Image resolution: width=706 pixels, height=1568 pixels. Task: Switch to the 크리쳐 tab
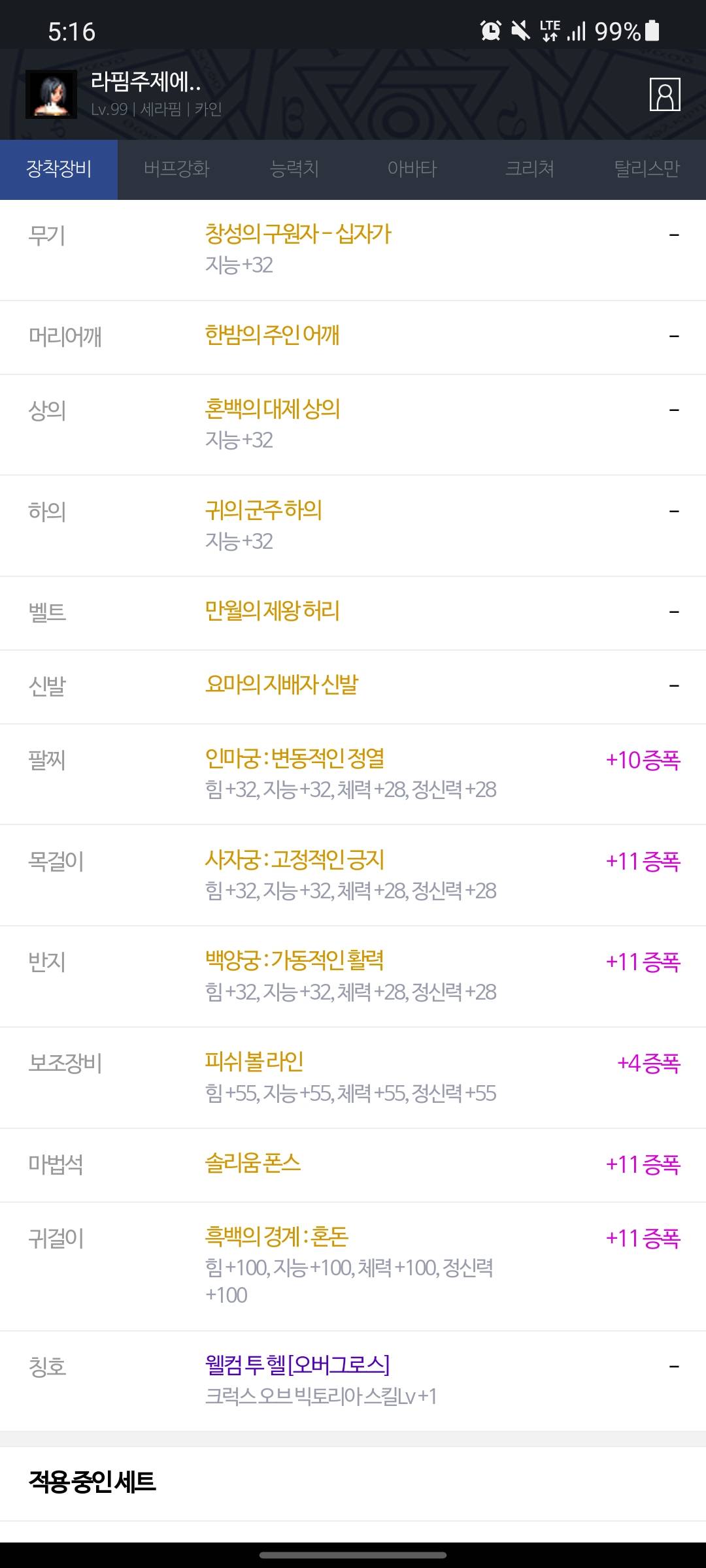[x=529, y=169]
